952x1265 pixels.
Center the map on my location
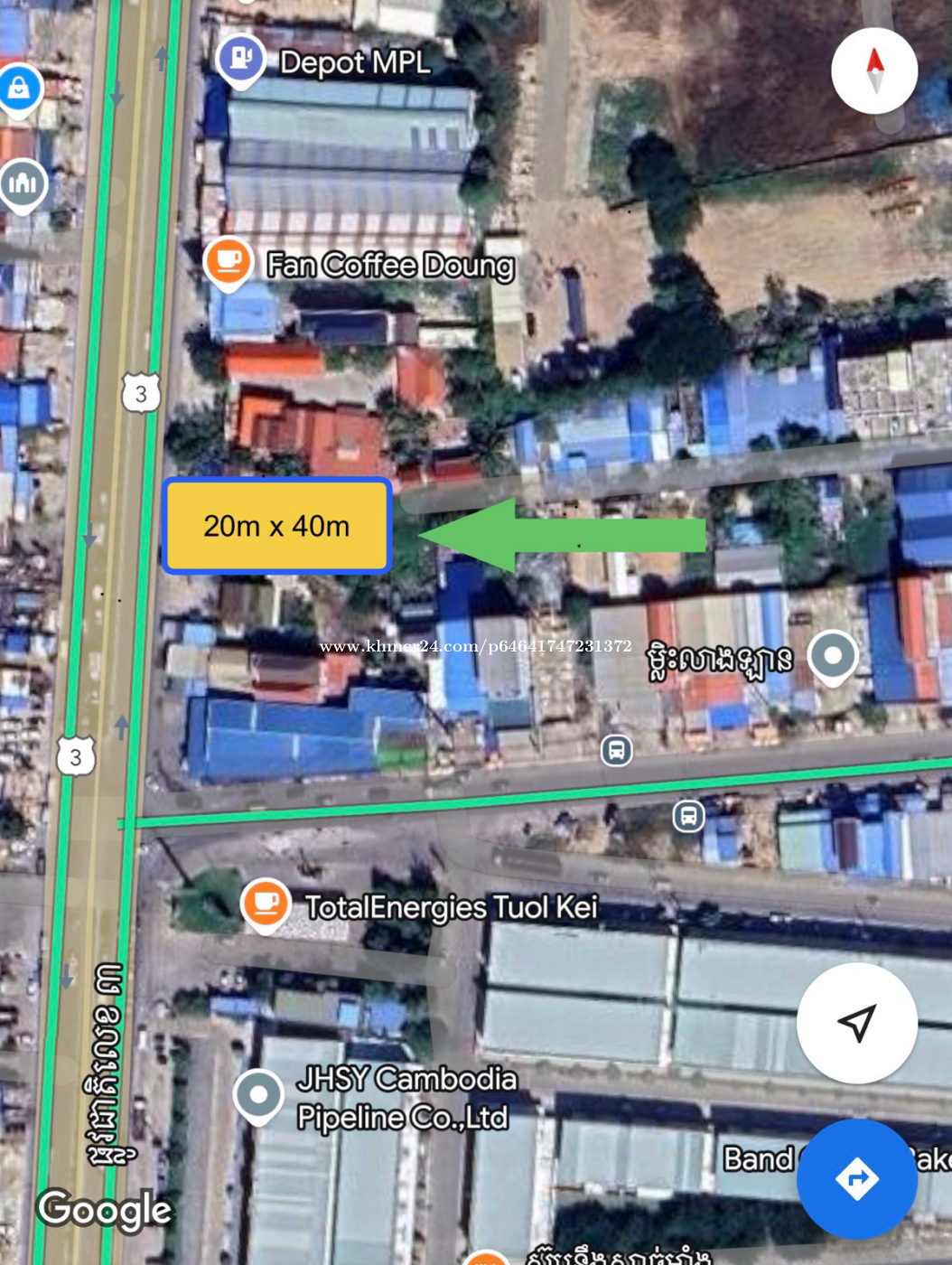click(x=856, y=1023)
